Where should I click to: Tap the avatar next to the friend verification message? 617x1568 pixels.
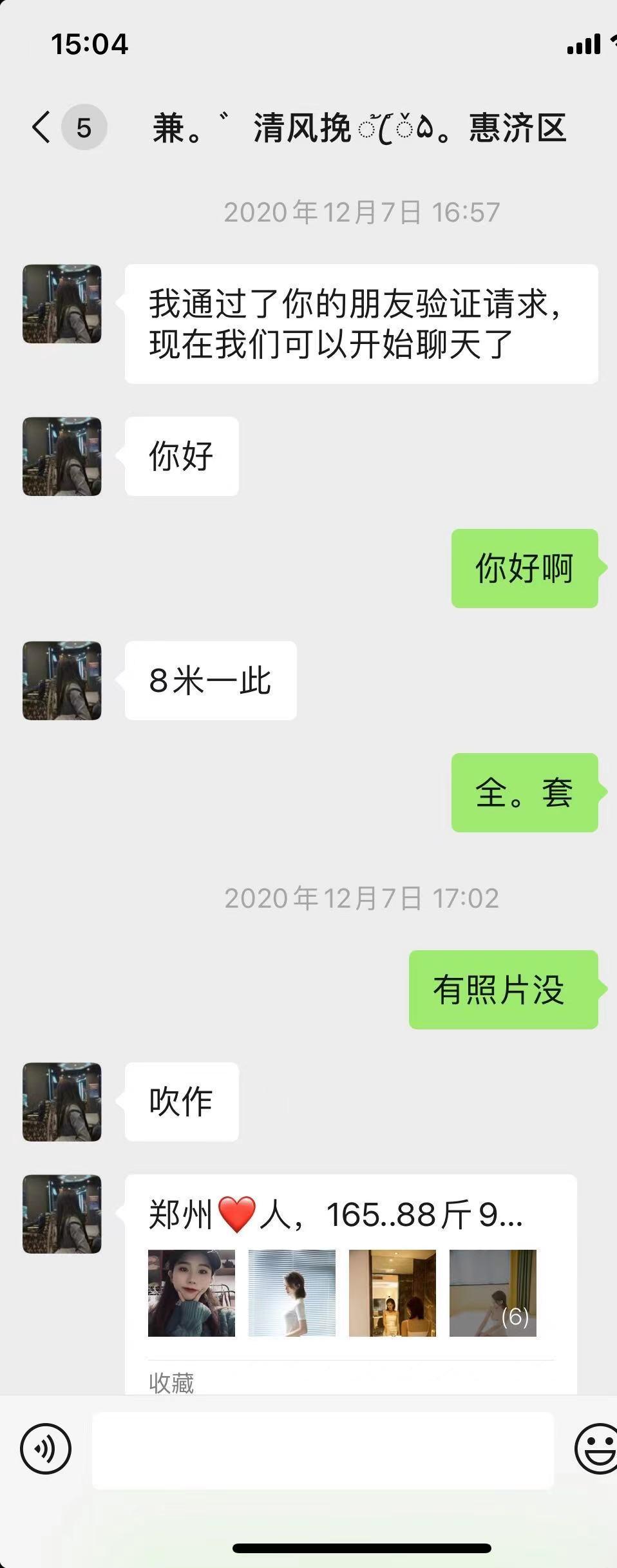point(61,304)
